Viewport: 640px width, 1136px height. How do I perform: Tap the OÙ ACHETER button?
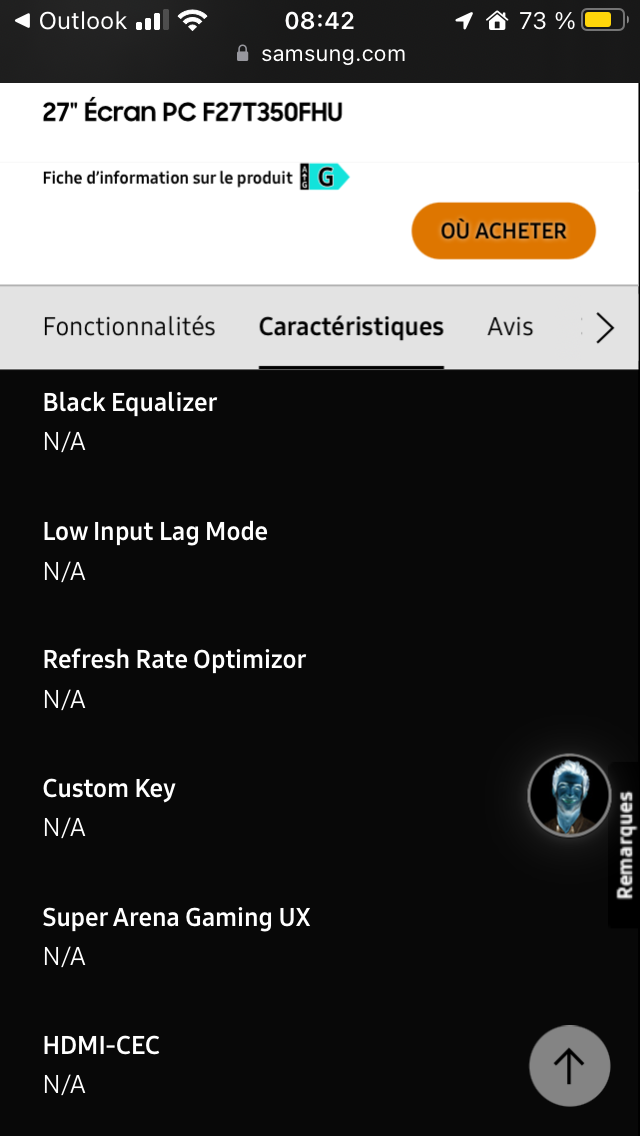point(503,231)
